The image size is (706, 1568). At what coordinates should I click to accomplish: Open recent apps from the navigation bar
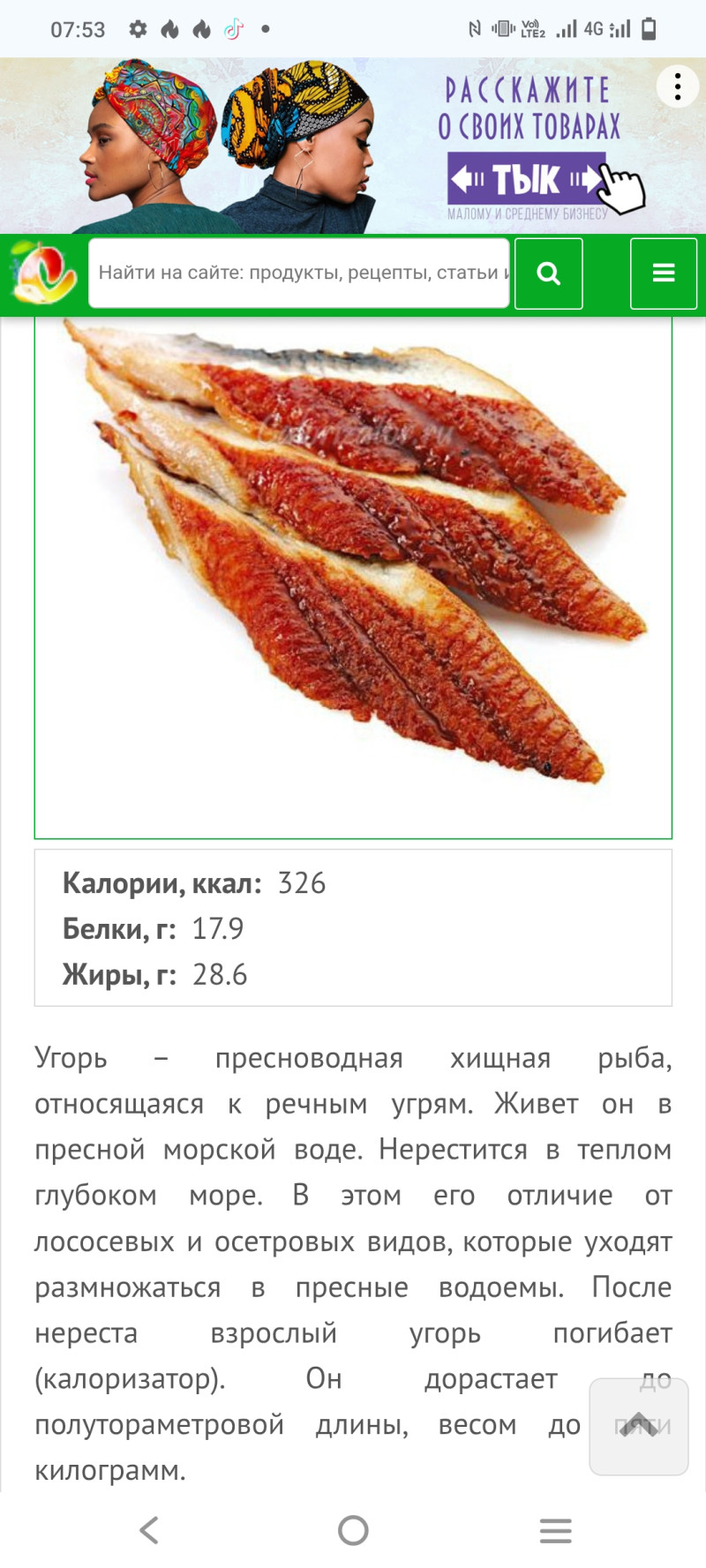coord(555,1529)
